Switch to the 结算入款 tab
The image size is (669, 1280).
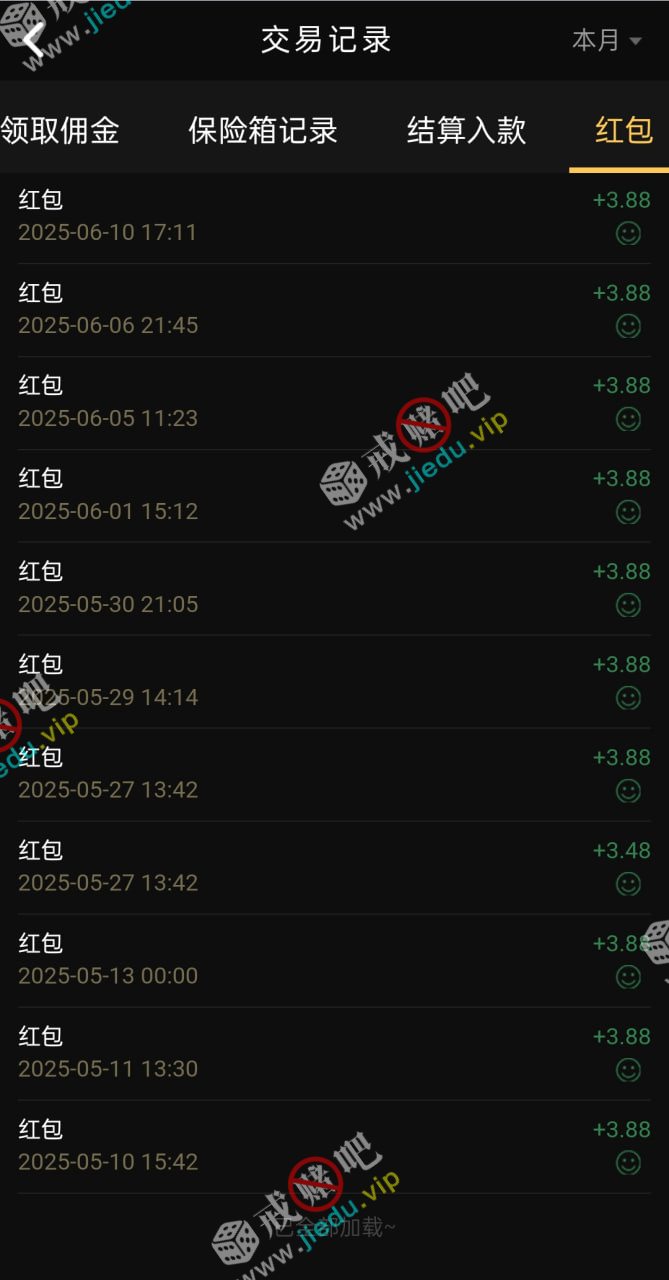(x=466, y=130)
